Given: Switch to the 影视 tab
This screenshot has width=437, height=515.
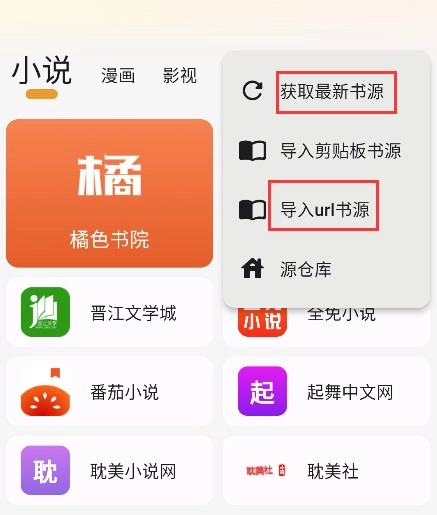Looking at the screenshot, I should pos(180,75).
